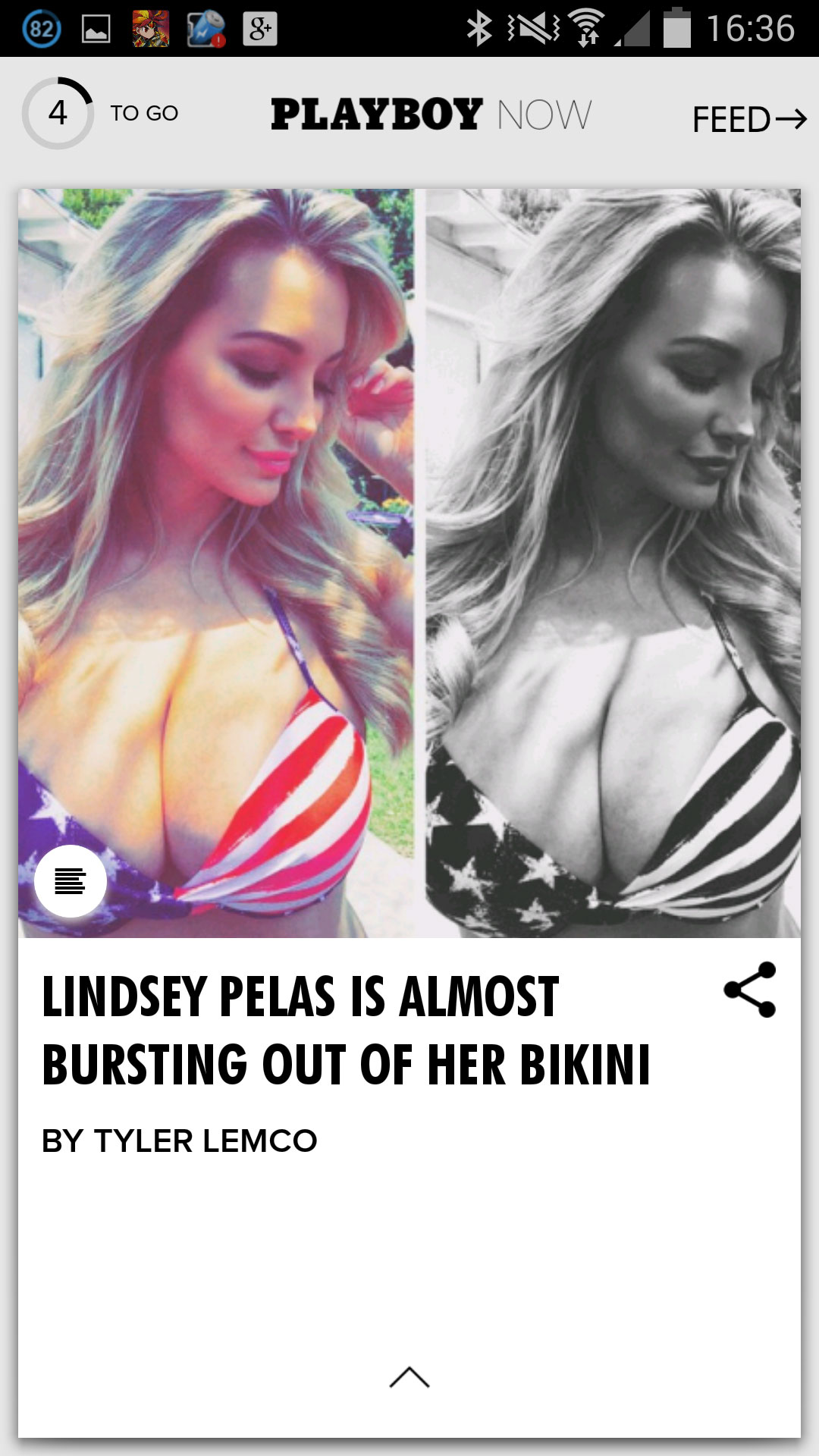Open the FEED arrow link
This screenshot has width=819, height=1456.
748,119
